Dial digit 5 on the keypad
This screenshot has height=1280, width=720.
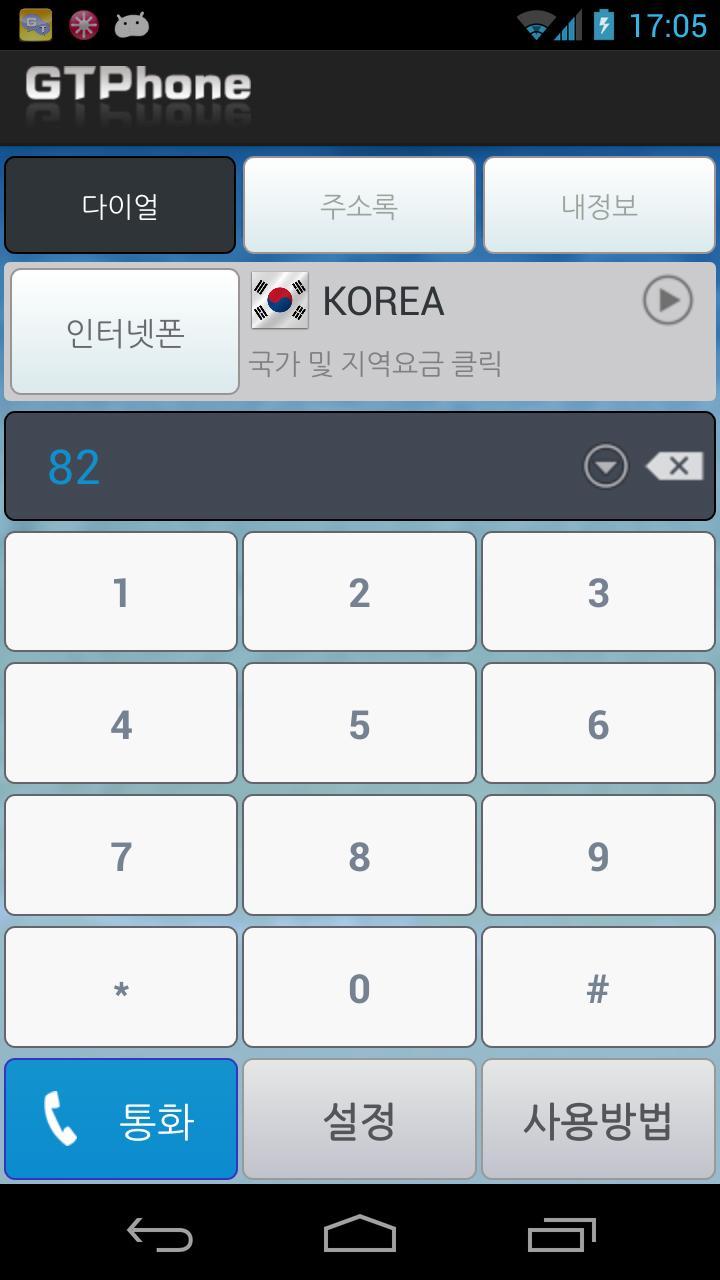click(x=359, y=724)
